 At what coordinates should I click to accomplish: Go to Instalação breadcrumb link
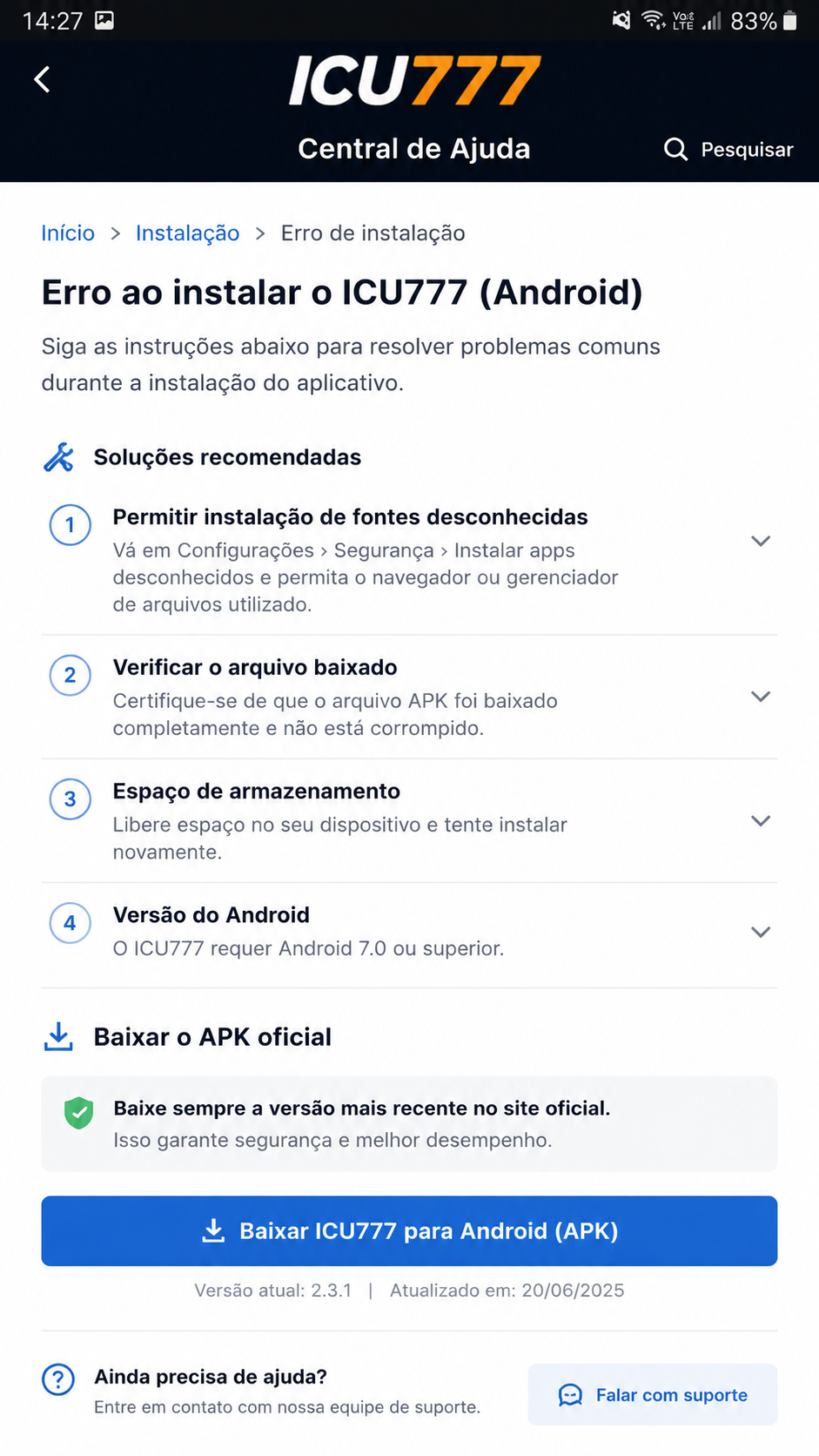point(187,233)
